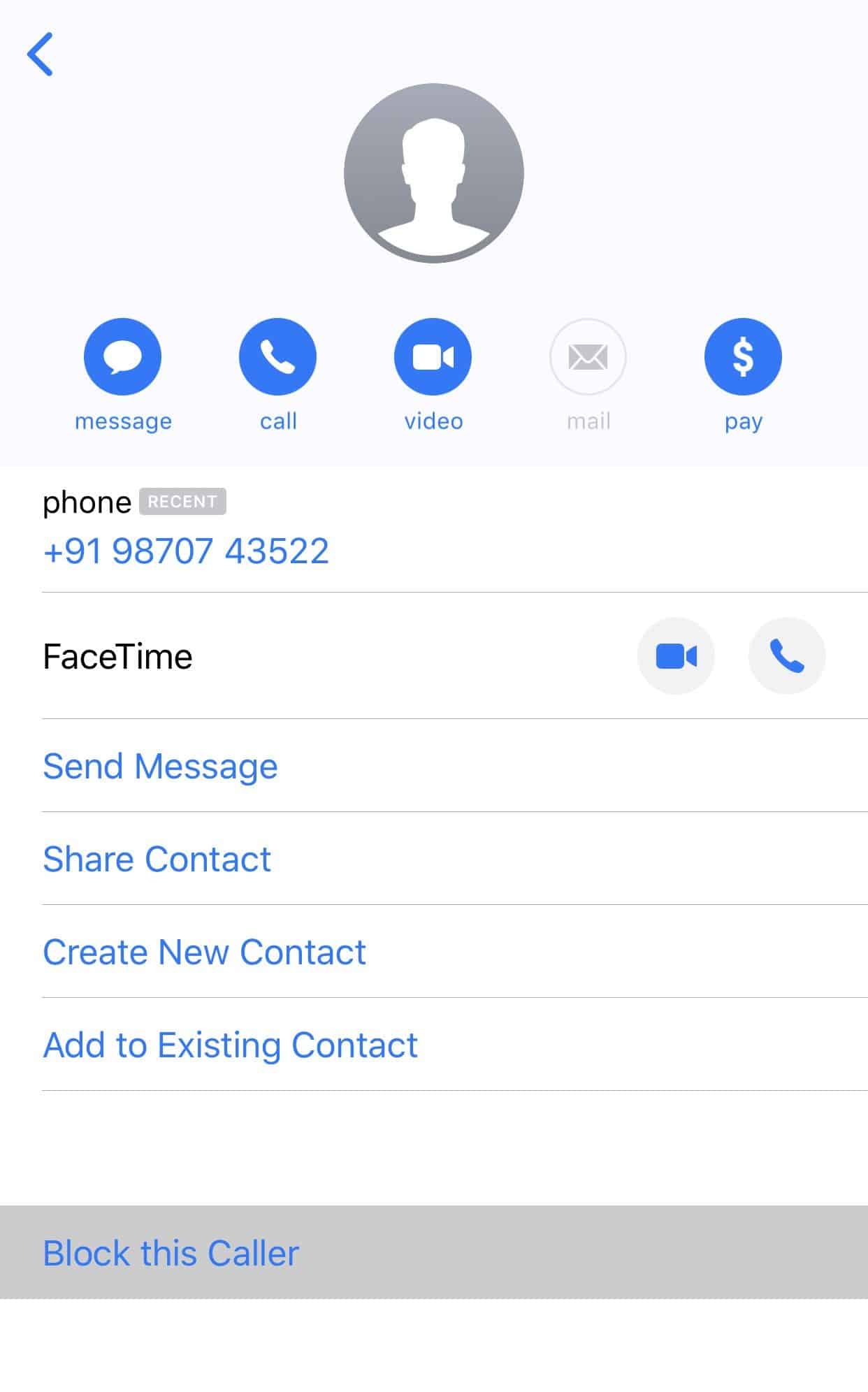Start a FaceTime video call
This screenshot has width=868, height=1392.
[x=676, y=656]
